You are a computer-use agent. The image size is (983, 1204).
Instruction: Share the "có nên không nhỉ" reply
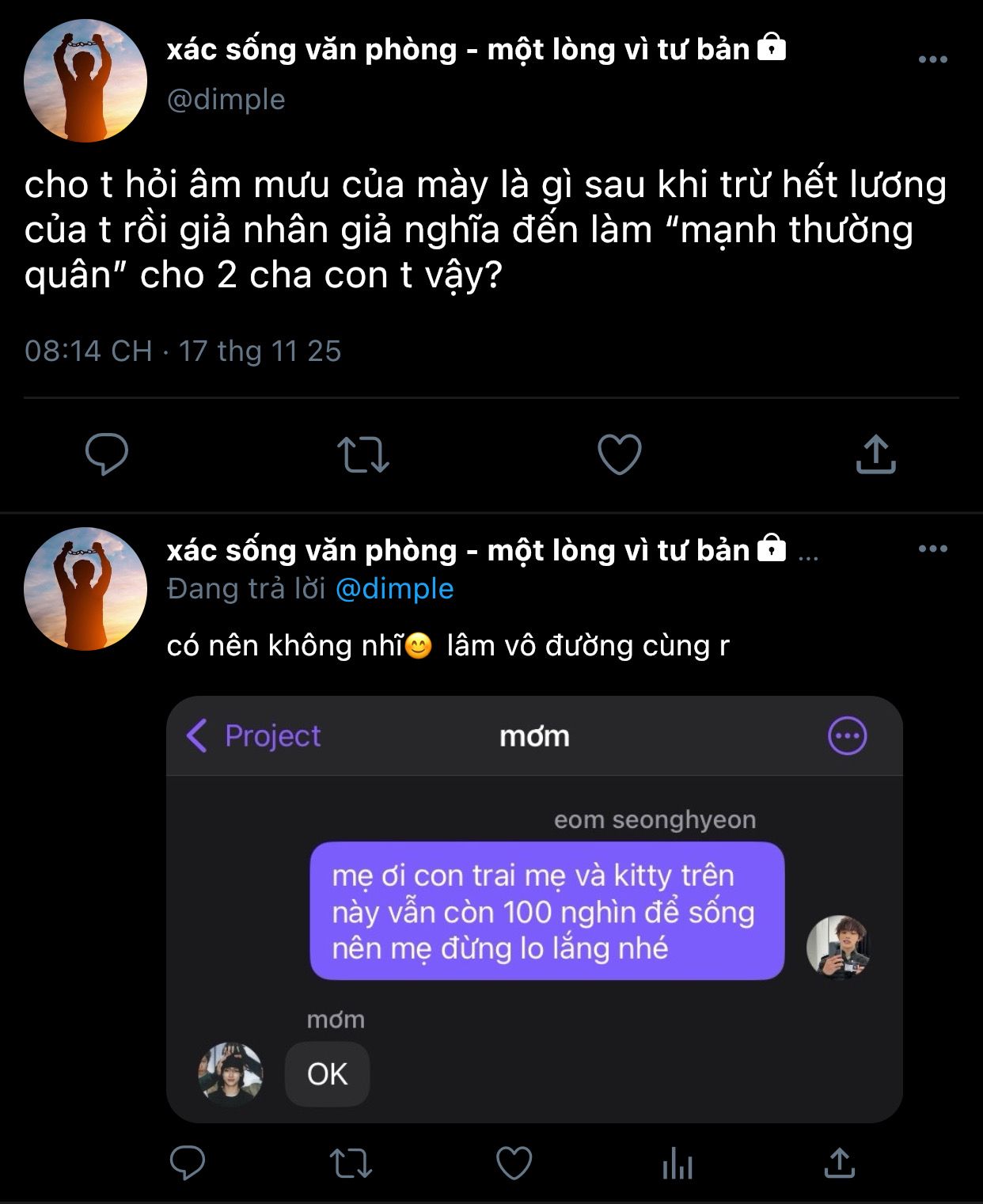[839, 1163]
